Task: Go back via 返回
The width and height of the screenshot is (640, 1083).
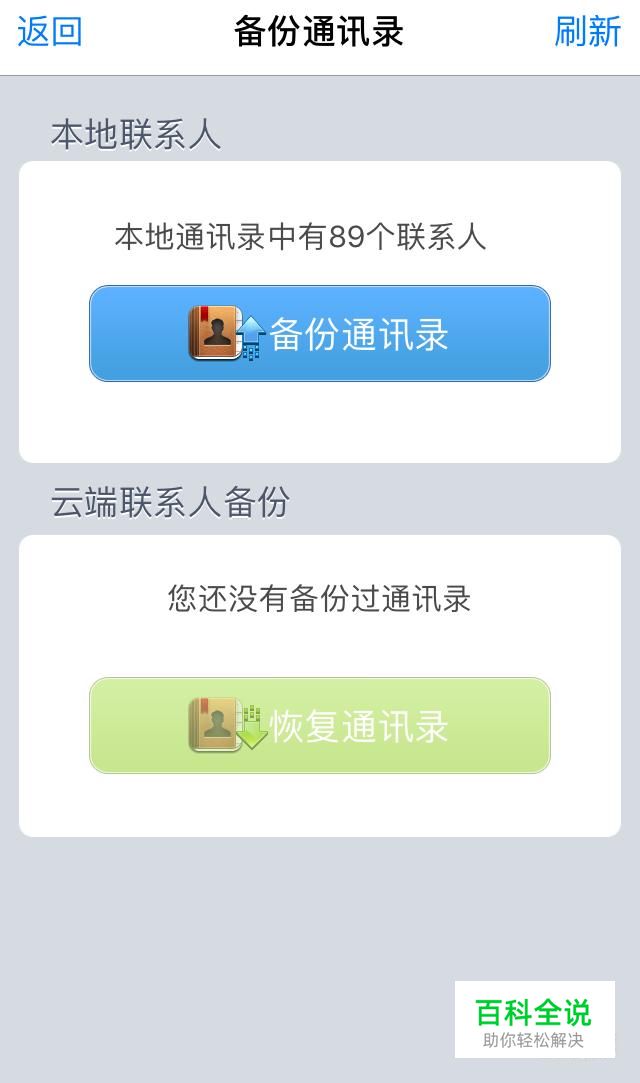Action: click(50, 32)
